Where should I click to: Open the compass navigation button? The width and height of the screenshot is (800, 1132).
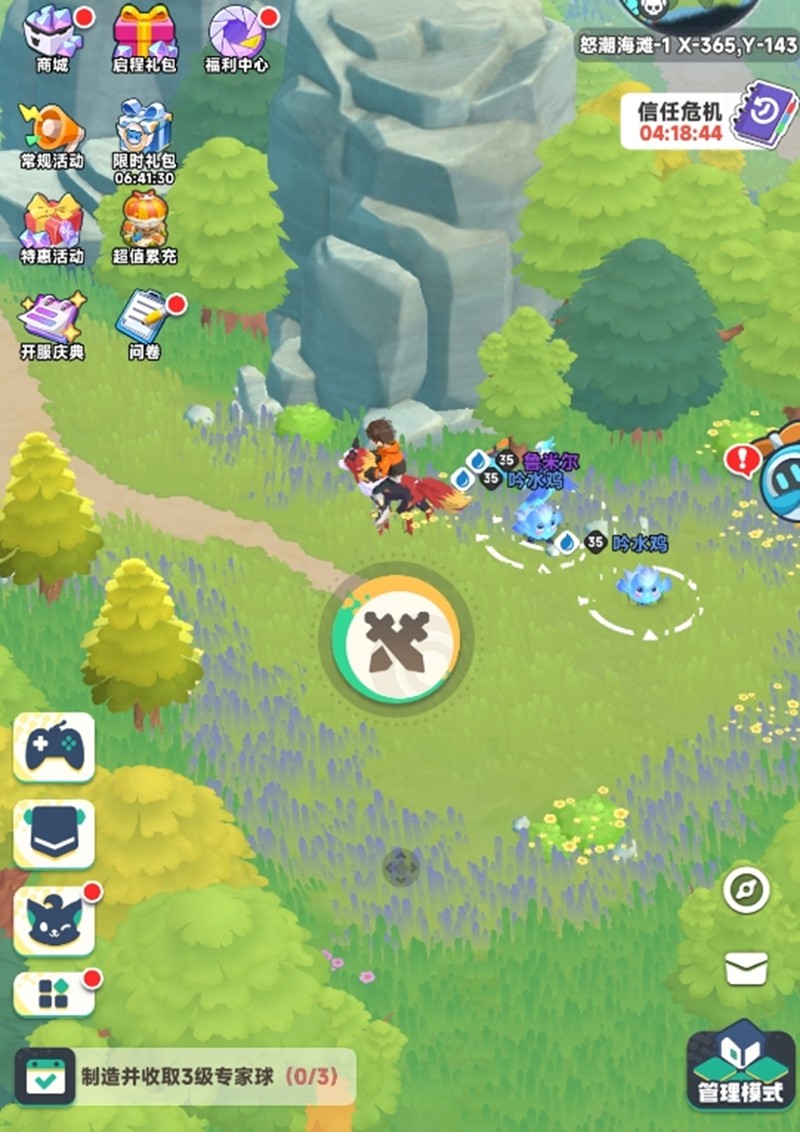coord(746,889)
